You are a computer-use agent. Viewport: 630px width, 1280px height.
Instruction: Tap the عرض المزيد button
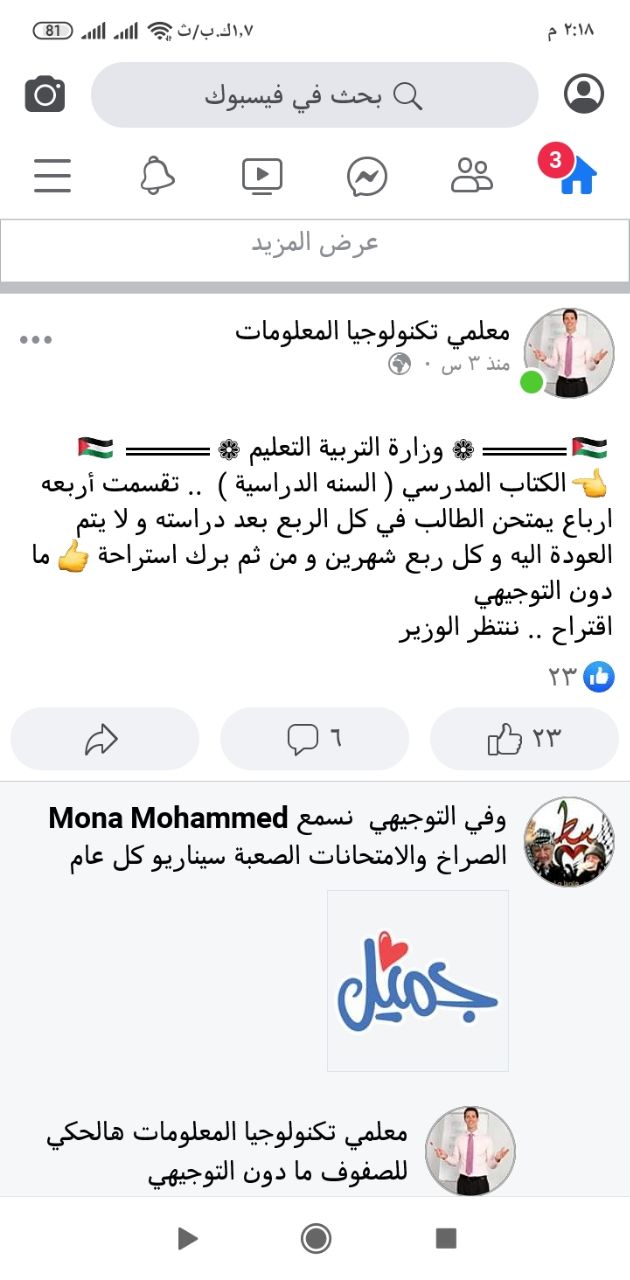click(x=314, y=244)
